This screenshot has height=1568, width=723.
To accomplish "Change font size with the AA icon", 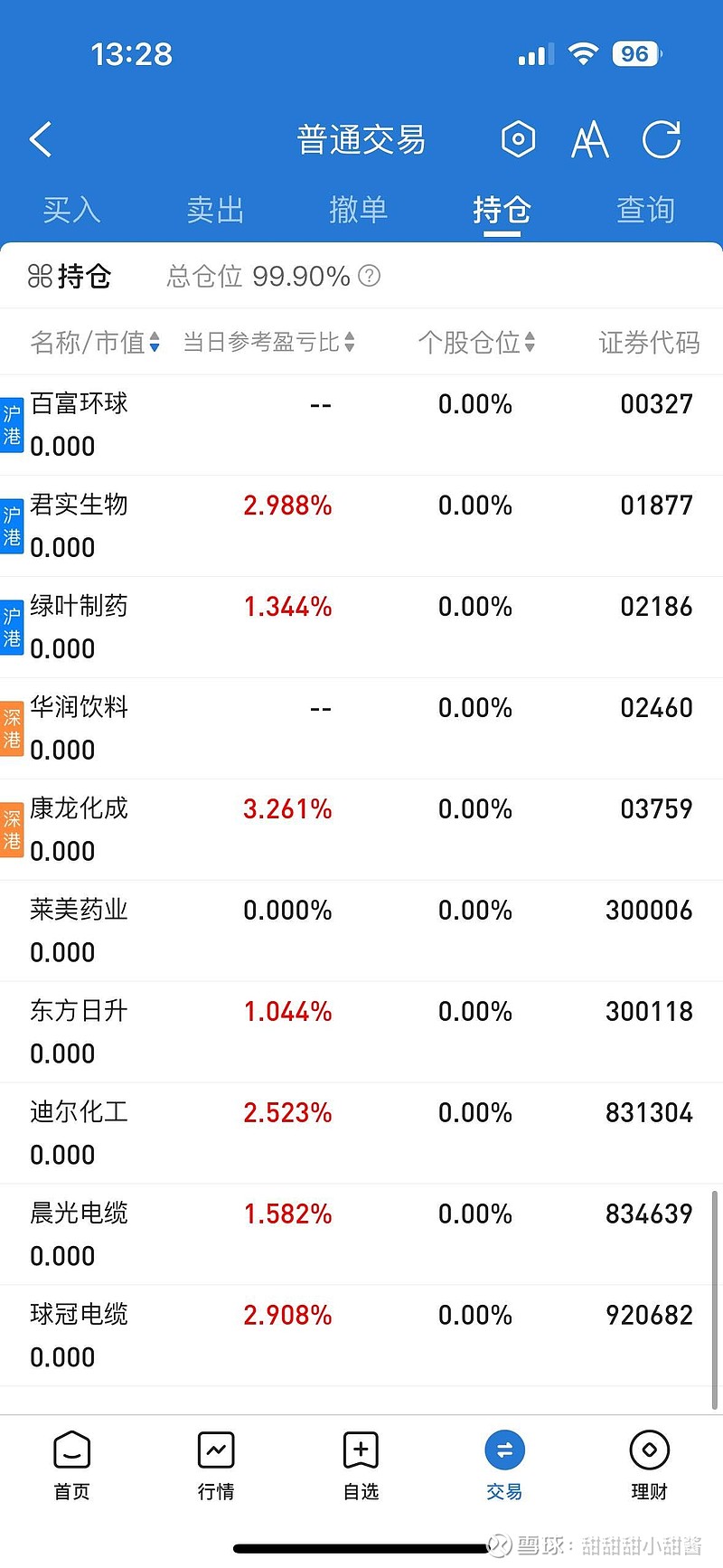I will pos(589,140).
